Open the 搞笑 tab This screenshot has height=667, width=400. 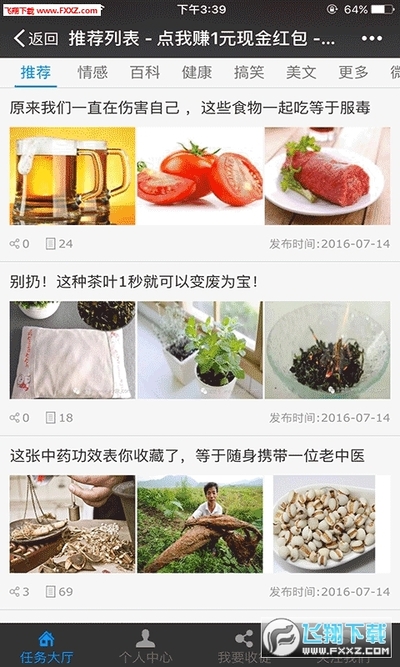coord(249,72)
